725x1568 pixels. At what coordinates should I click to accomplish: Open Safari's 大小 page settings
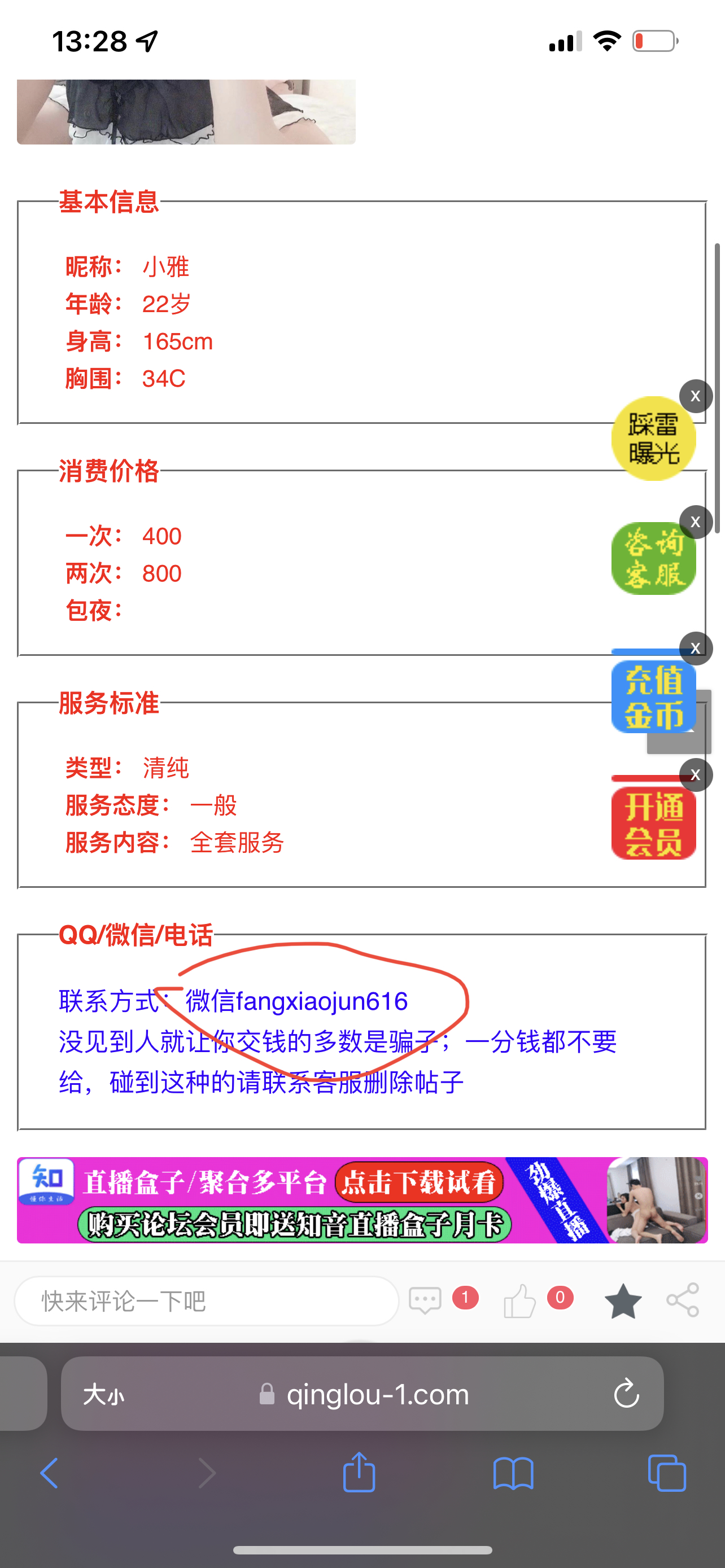click(103, 1394)
